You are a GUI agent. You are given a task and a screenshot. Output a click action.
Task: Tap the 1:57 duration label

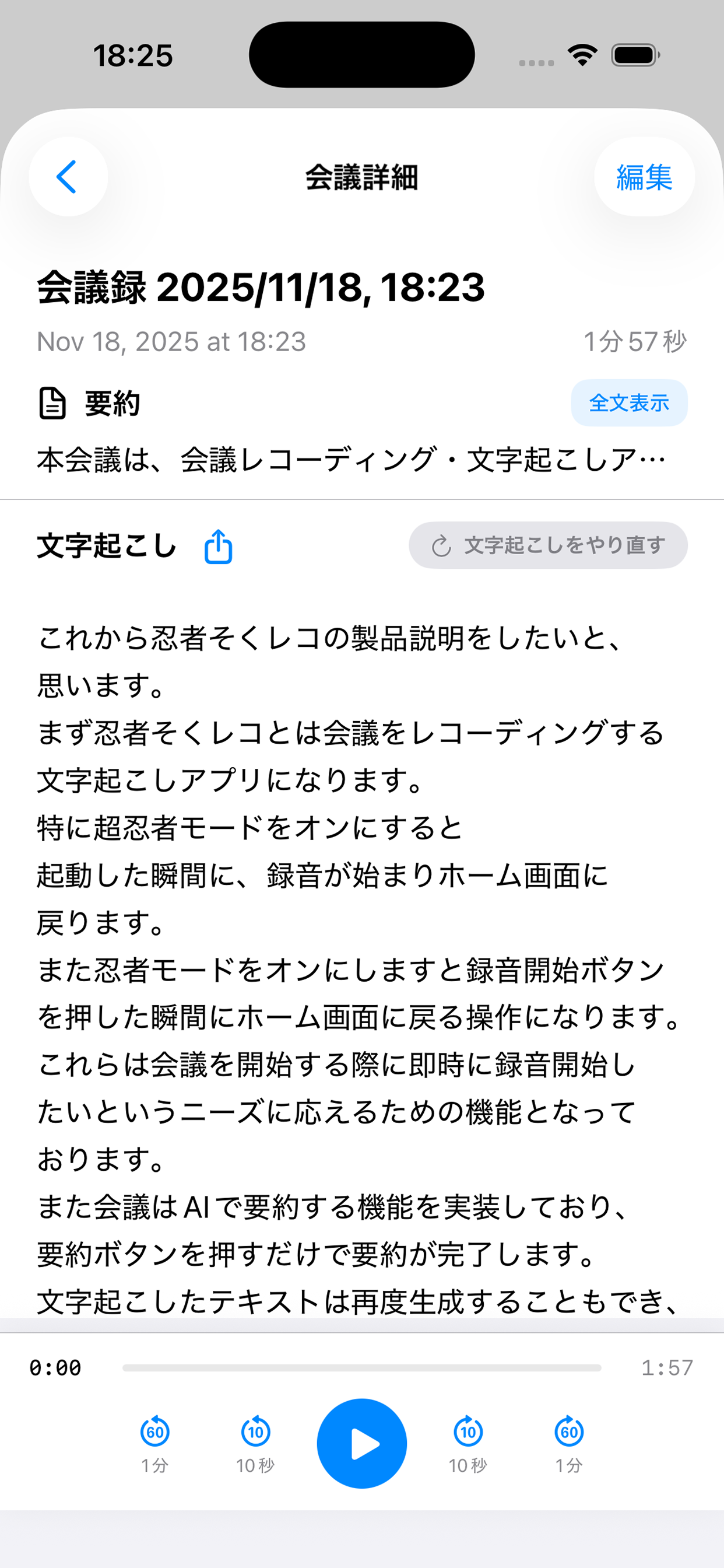(x=666, y=1367)
